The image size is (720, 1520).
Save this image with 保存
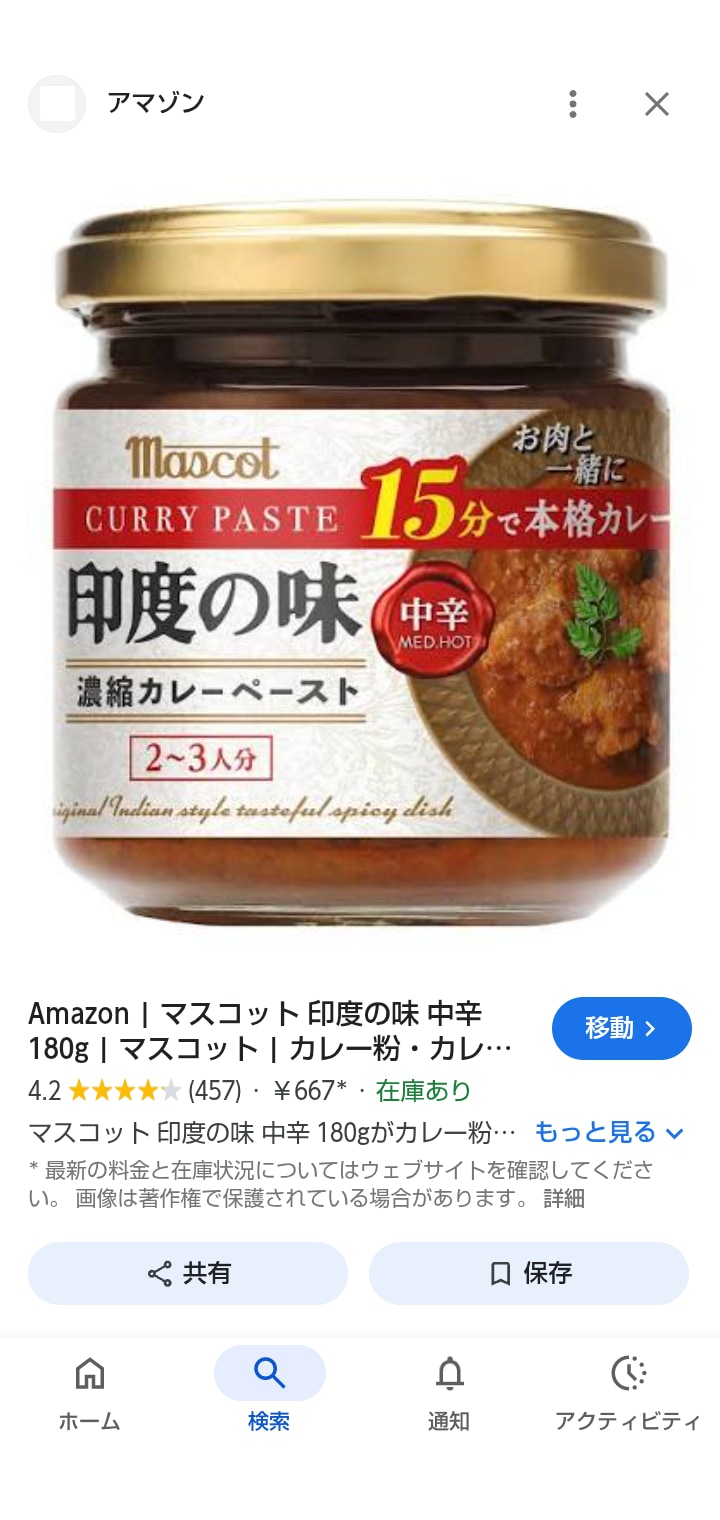(529, 1273)
